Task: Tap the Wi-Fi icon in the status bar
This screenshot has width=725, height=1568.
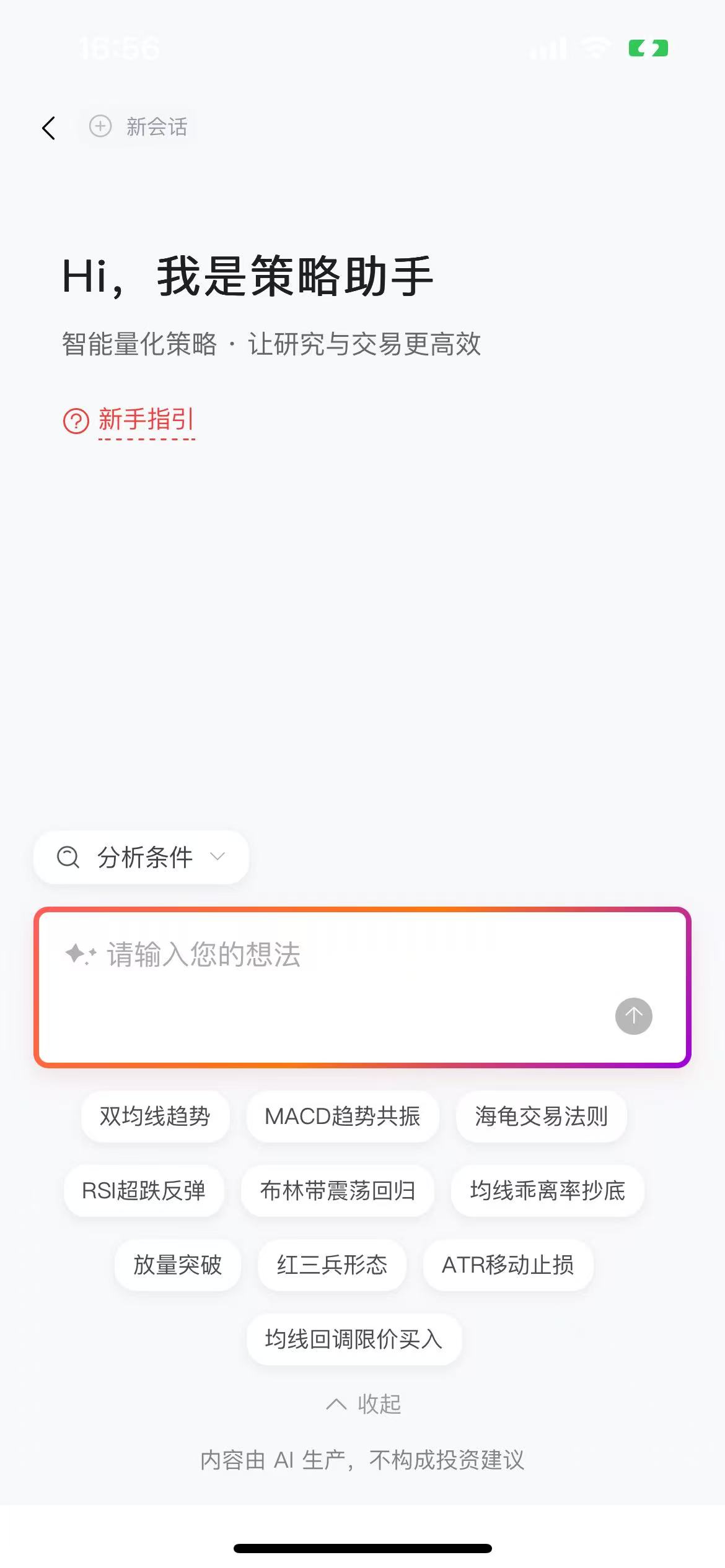Action: (595, 48)
